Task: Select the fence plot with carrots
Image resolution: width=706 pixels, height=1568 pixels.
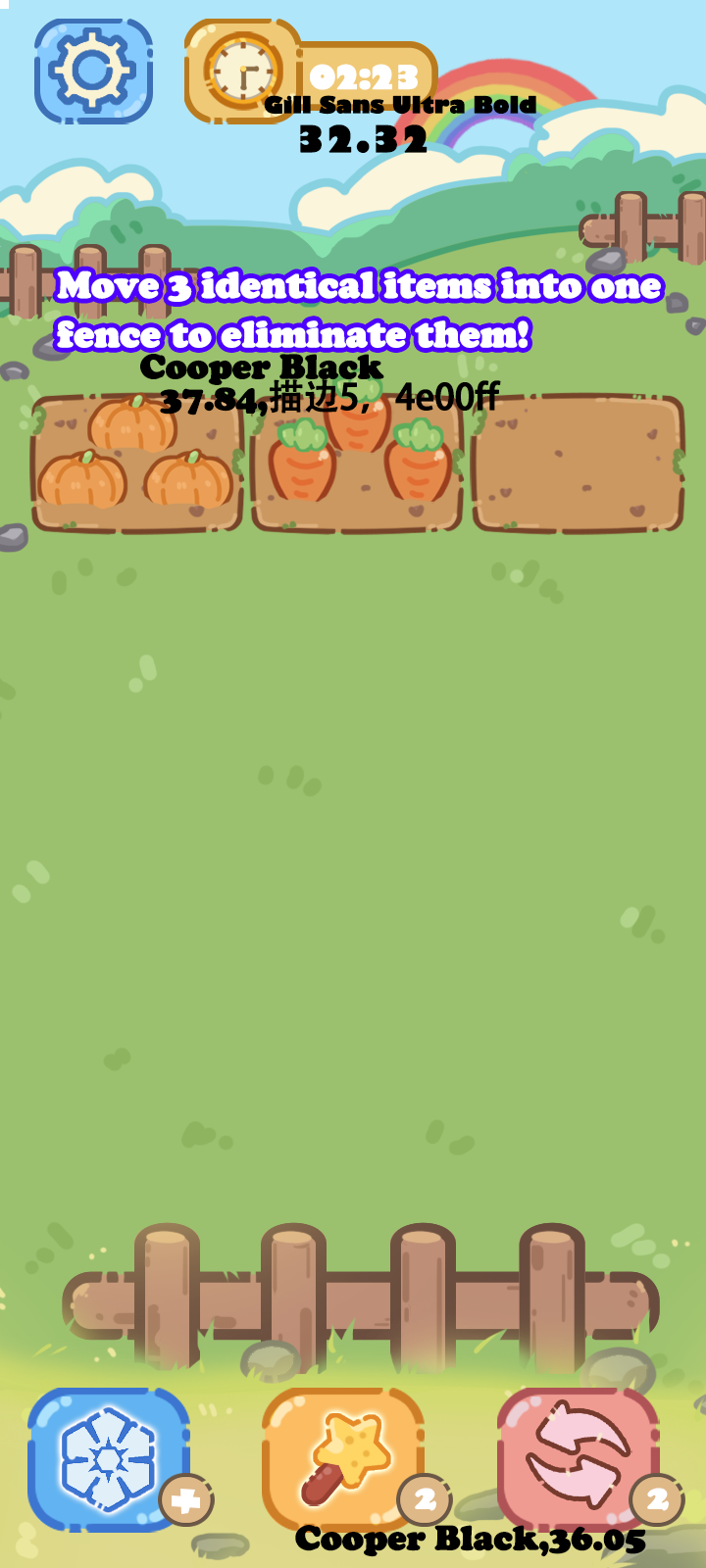Action: click(357, 464)
